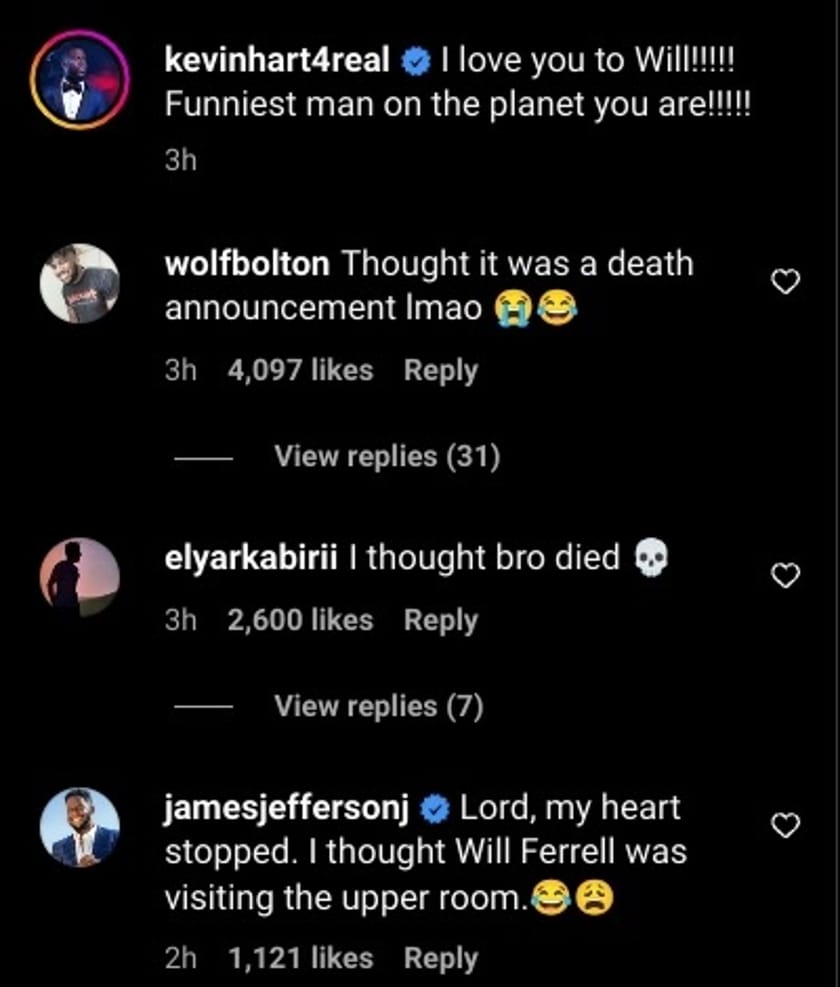Click elyarkabirii's profile picture
Viewport: 840px width, 987px height.
coord(79,577)
